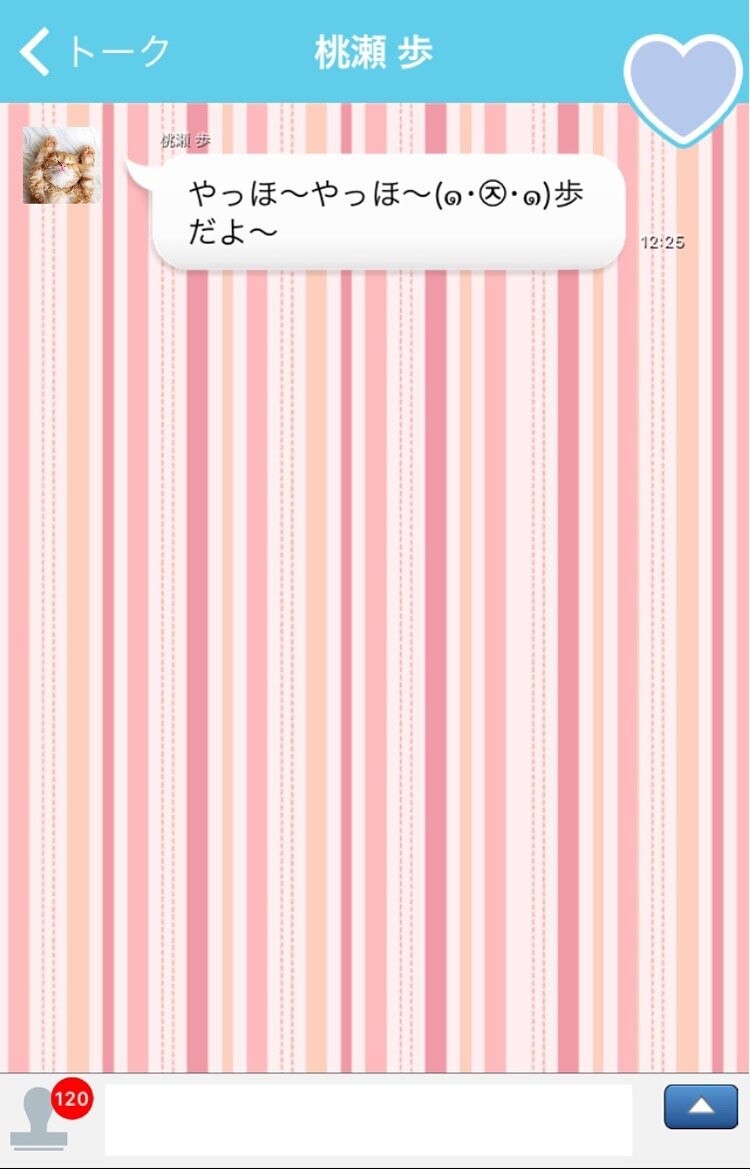750x1169 pixels.
Task: Collapse the keyboard with the up-arrow control
Action: coord(700,1104)
